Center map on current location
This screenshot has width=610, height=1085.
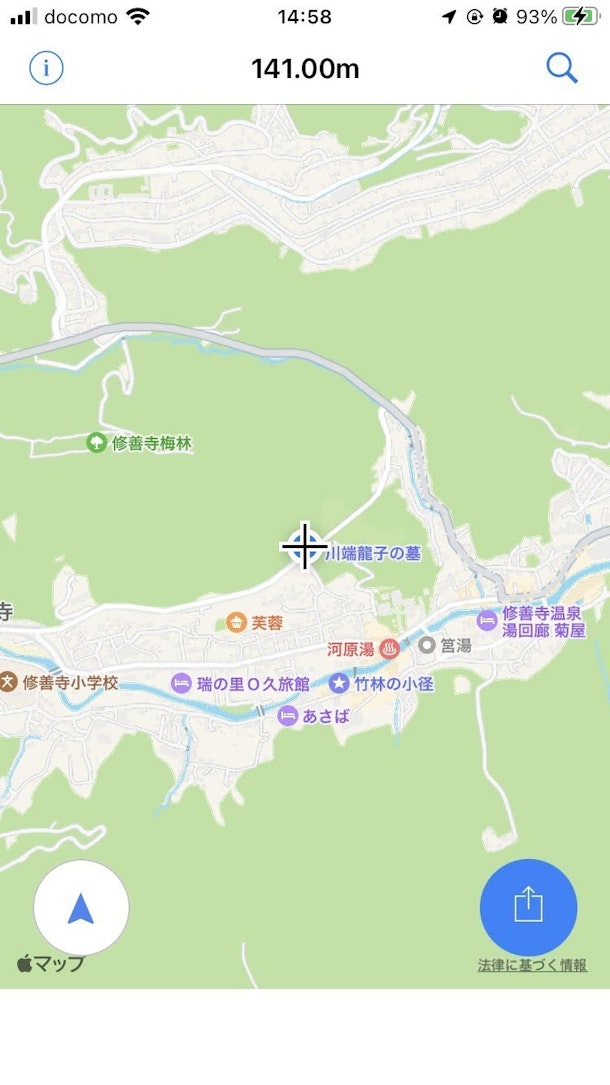tap(81, 908)
